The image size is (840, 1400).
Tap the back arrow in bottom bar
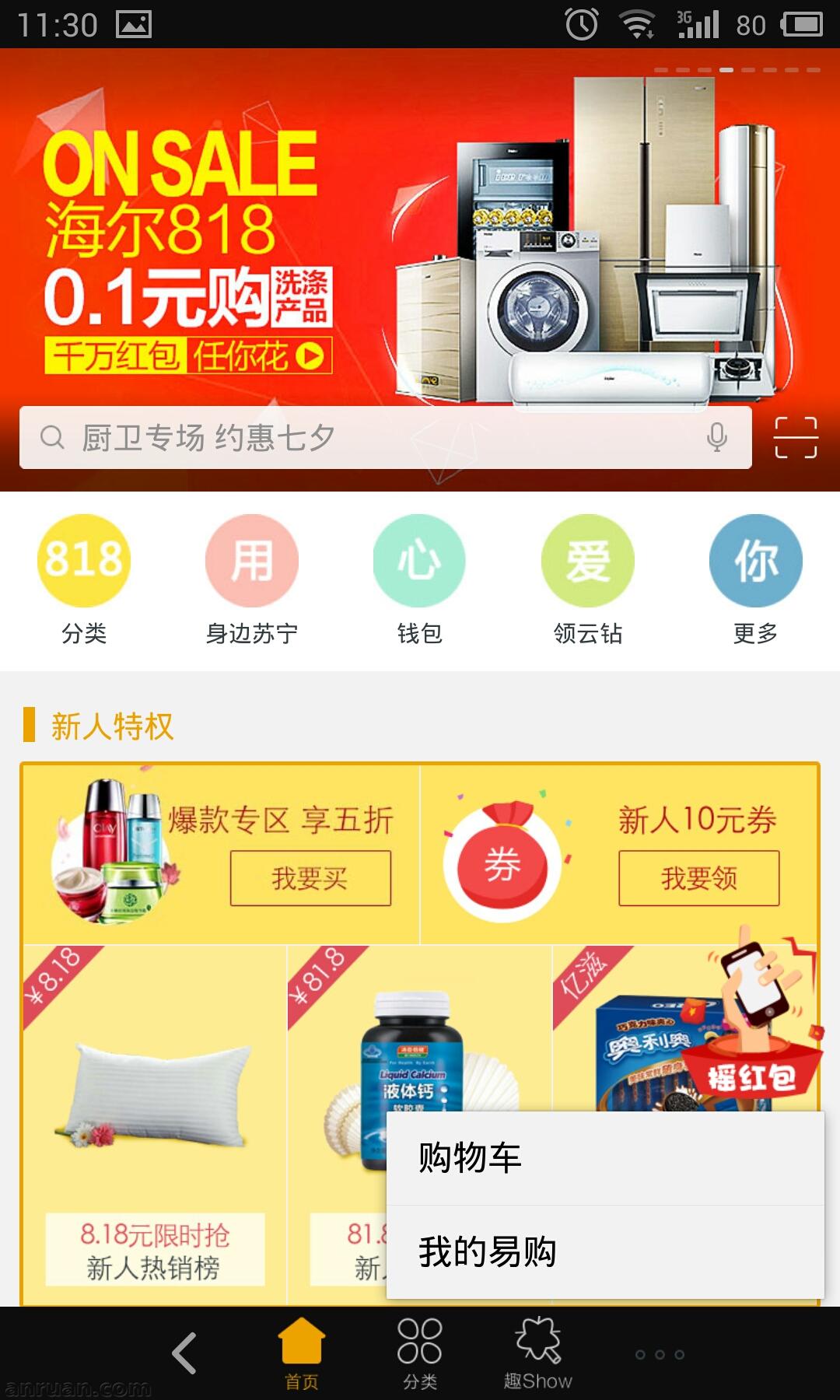coord(184,1348)
